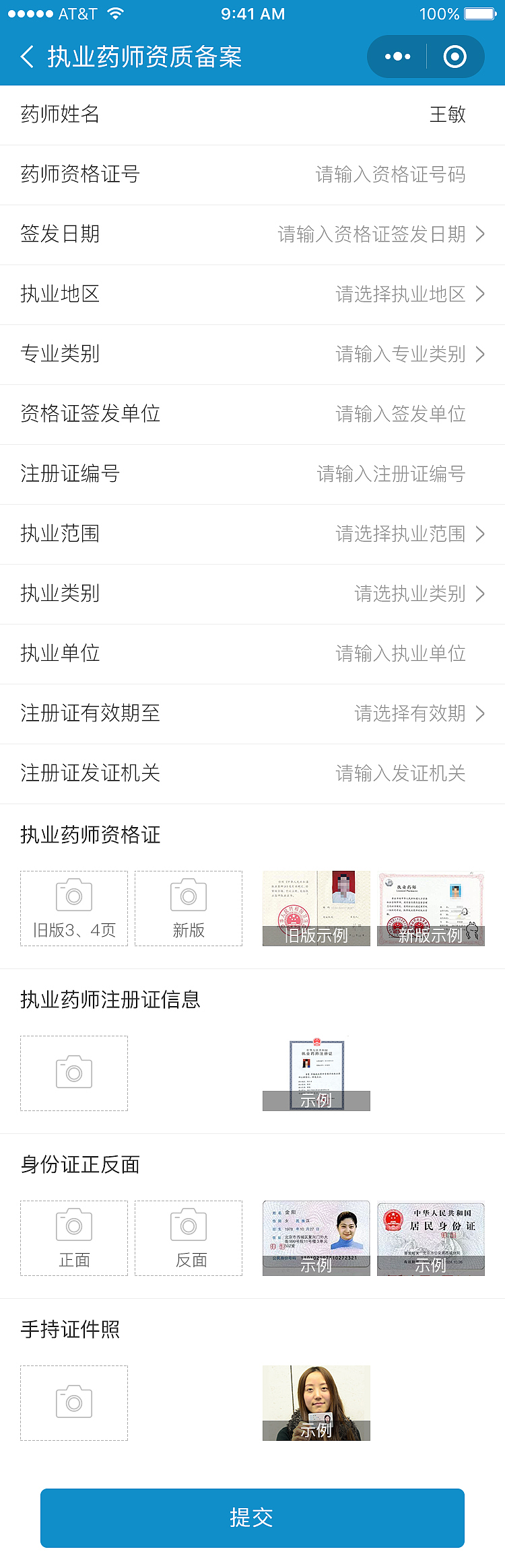The width and height of the screenshot is (505, 1568).
Task: Submit the form with 提交
Action: tap(252, 1518)
